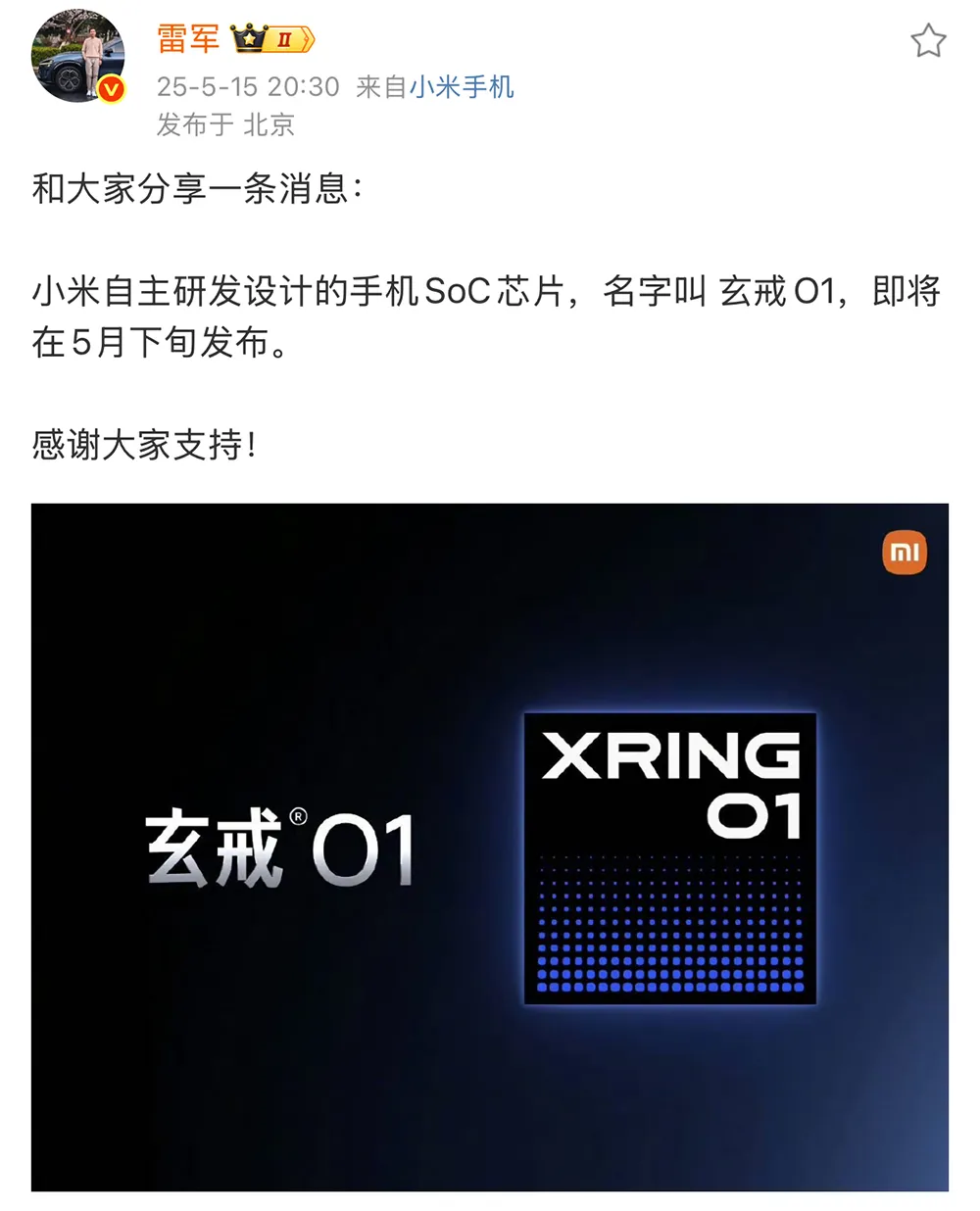Open the 小米手机 source link
This screenshot has height=1211, width=980.
pos(462,87)
